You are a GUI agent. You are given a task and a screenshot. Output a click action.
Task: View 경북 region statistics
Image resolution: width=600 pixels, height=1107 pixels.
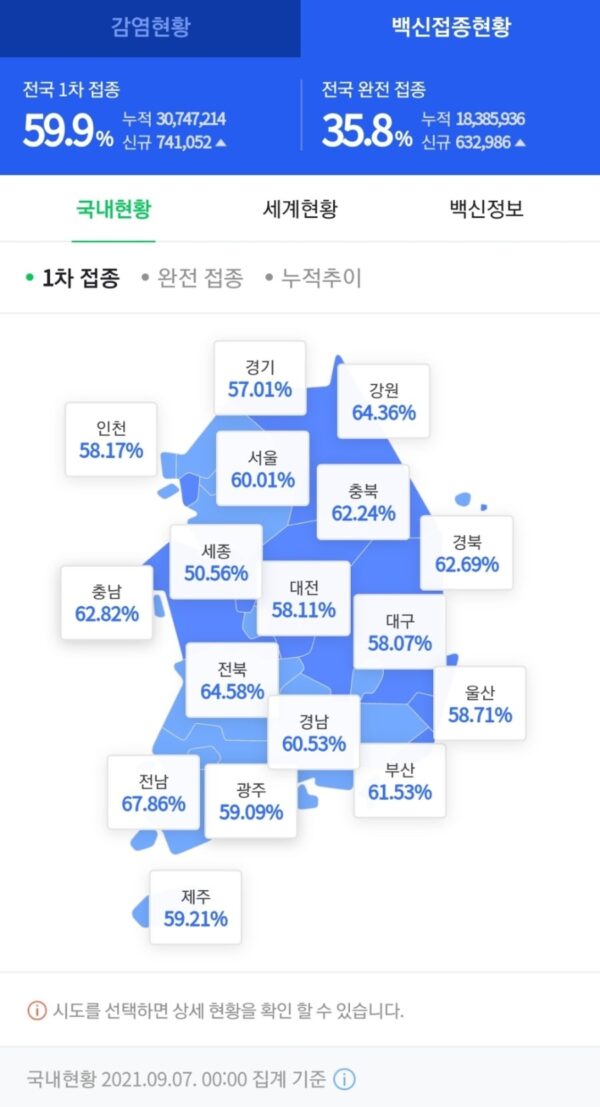(x=466, y=552)
